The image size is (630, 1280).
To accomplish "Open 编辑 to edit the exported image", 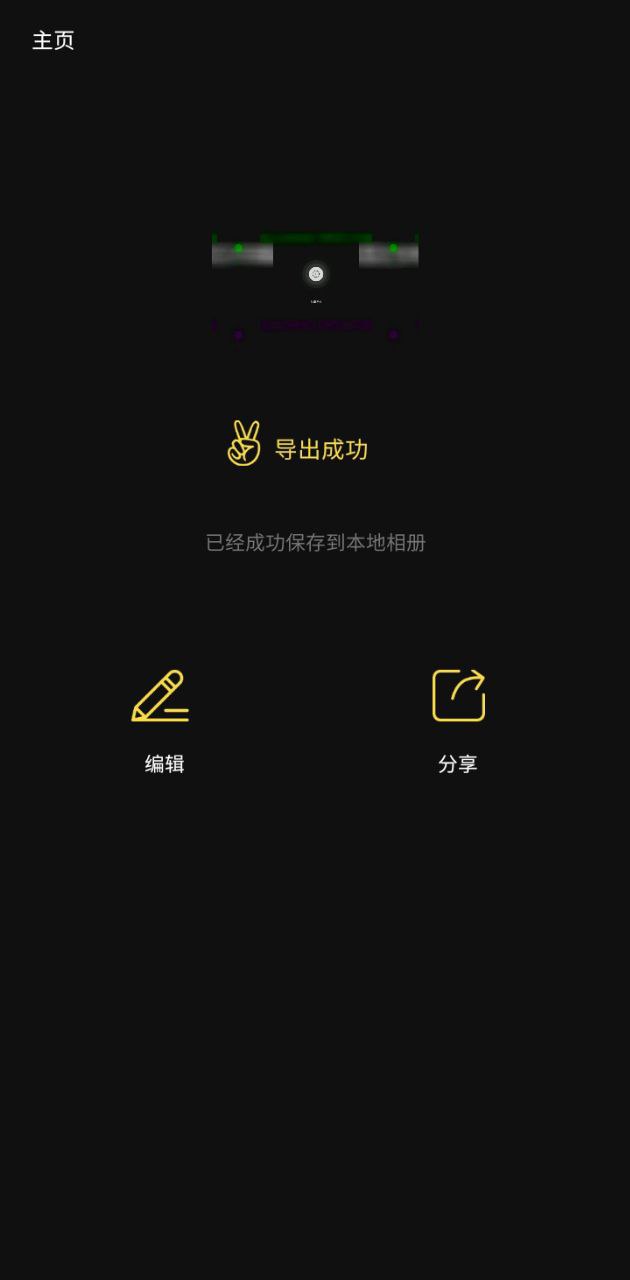I will (x=163, y=719).
